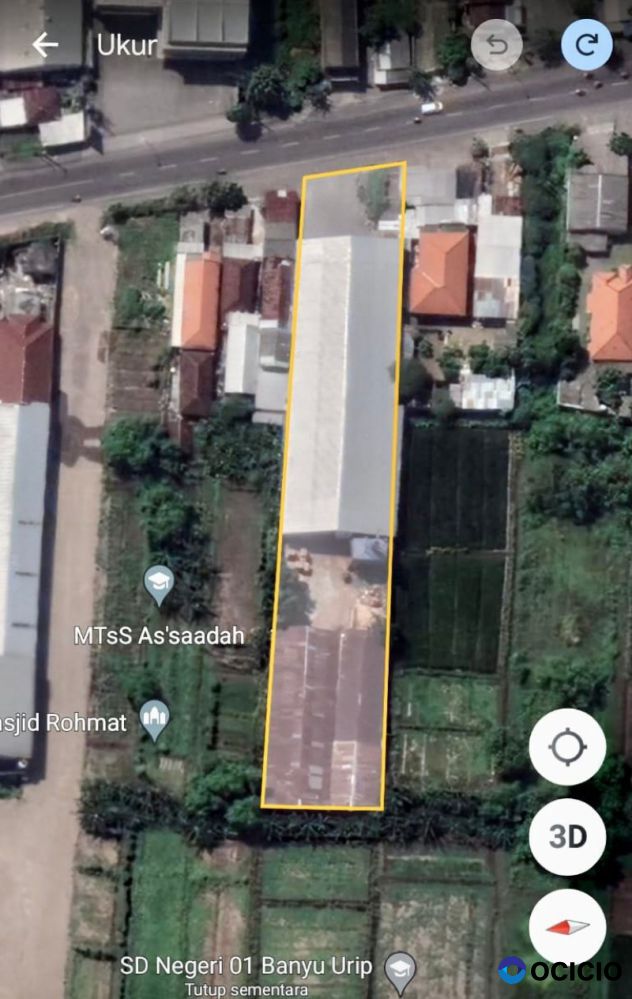View SD Negeri 01 Banyu Urip marker
Viewport: 632px width, 999px height.
(400, 968)
